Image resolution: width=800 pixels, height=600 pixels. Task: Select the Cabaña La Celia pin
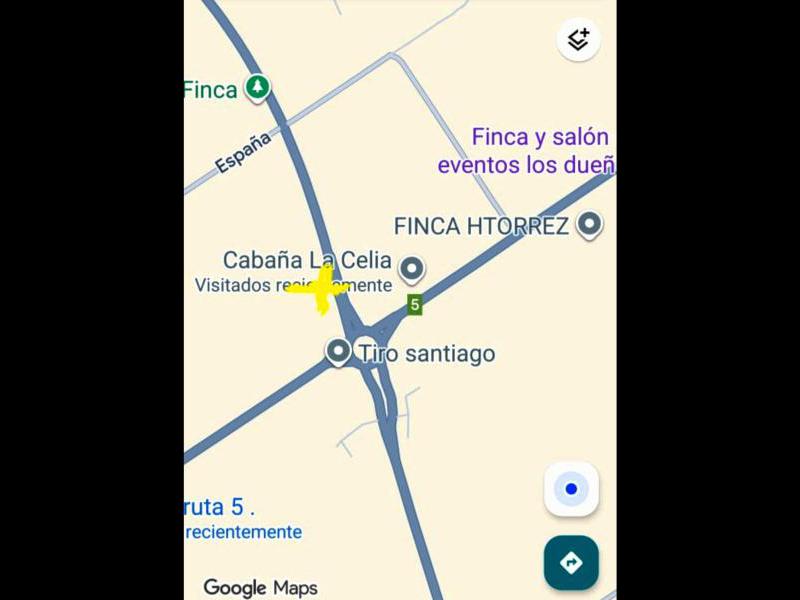coord(411,268)
